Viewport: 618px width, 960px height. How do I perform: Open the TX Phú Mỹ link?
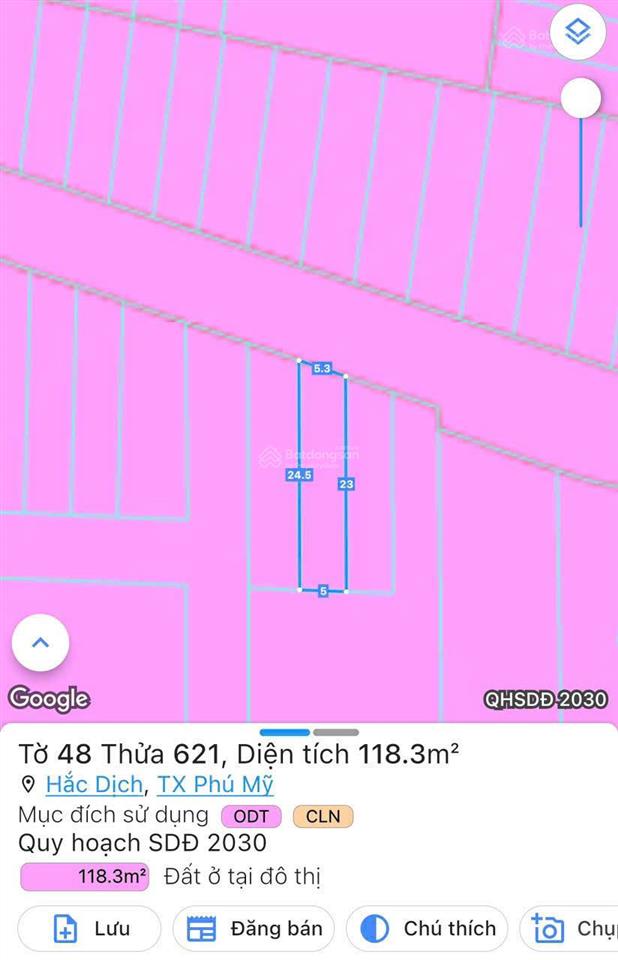coord(215,784)
